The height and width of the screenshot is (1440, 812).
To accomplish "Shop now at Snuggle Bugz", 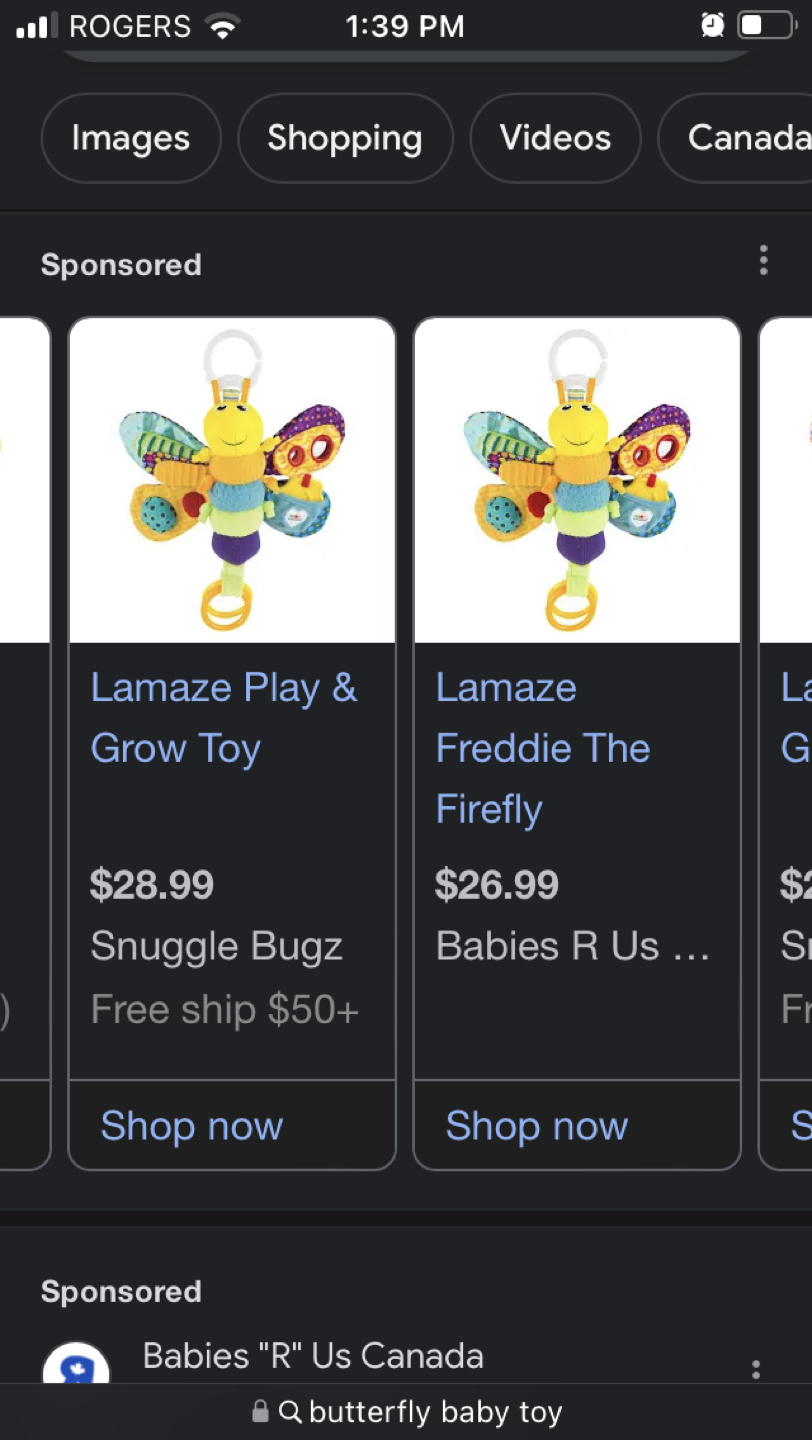I will pyautogui.click(x=192, y=1126).
